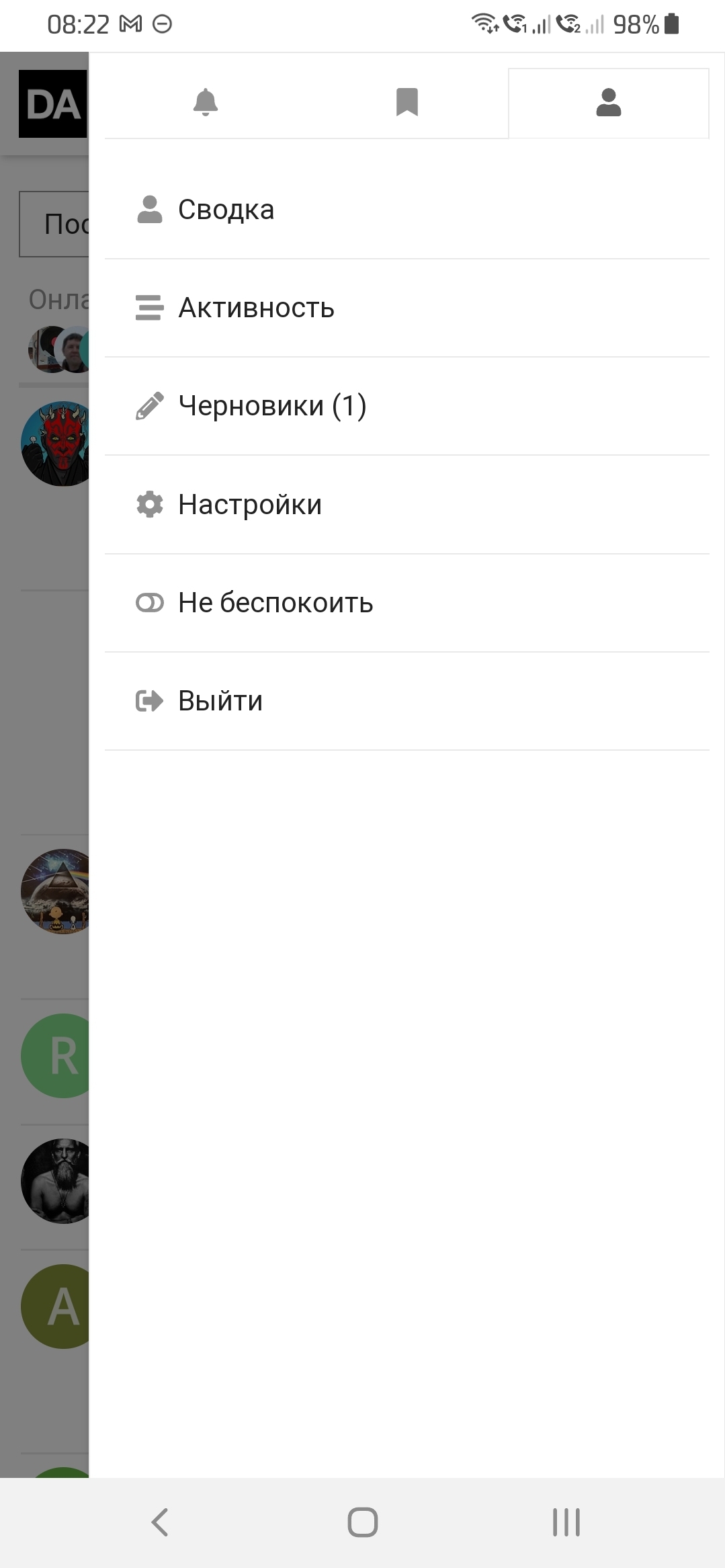Open Черновики (1) drafts

click(271, 406)
